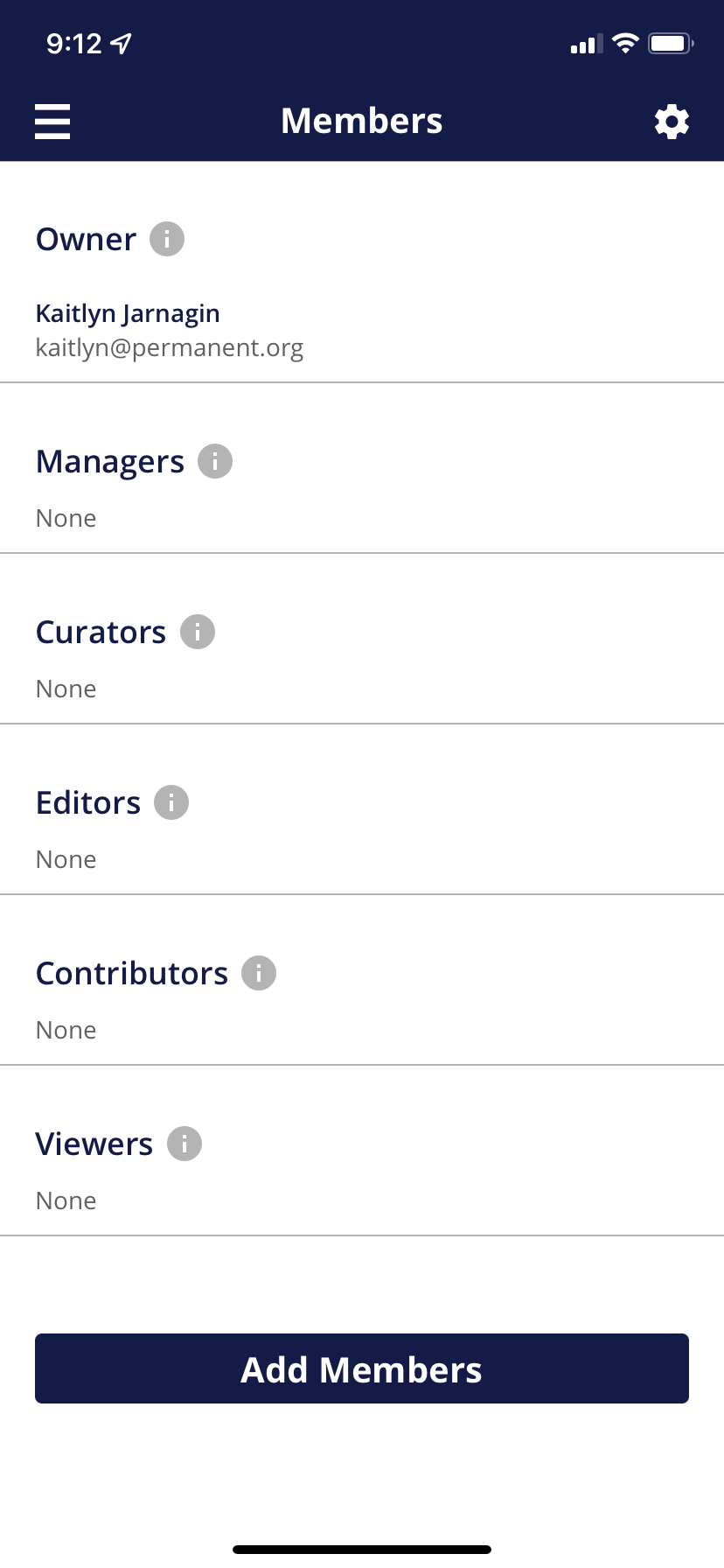Show info about the Curators role
Viewport: 724px width, 1568px height.
(198, 632)
